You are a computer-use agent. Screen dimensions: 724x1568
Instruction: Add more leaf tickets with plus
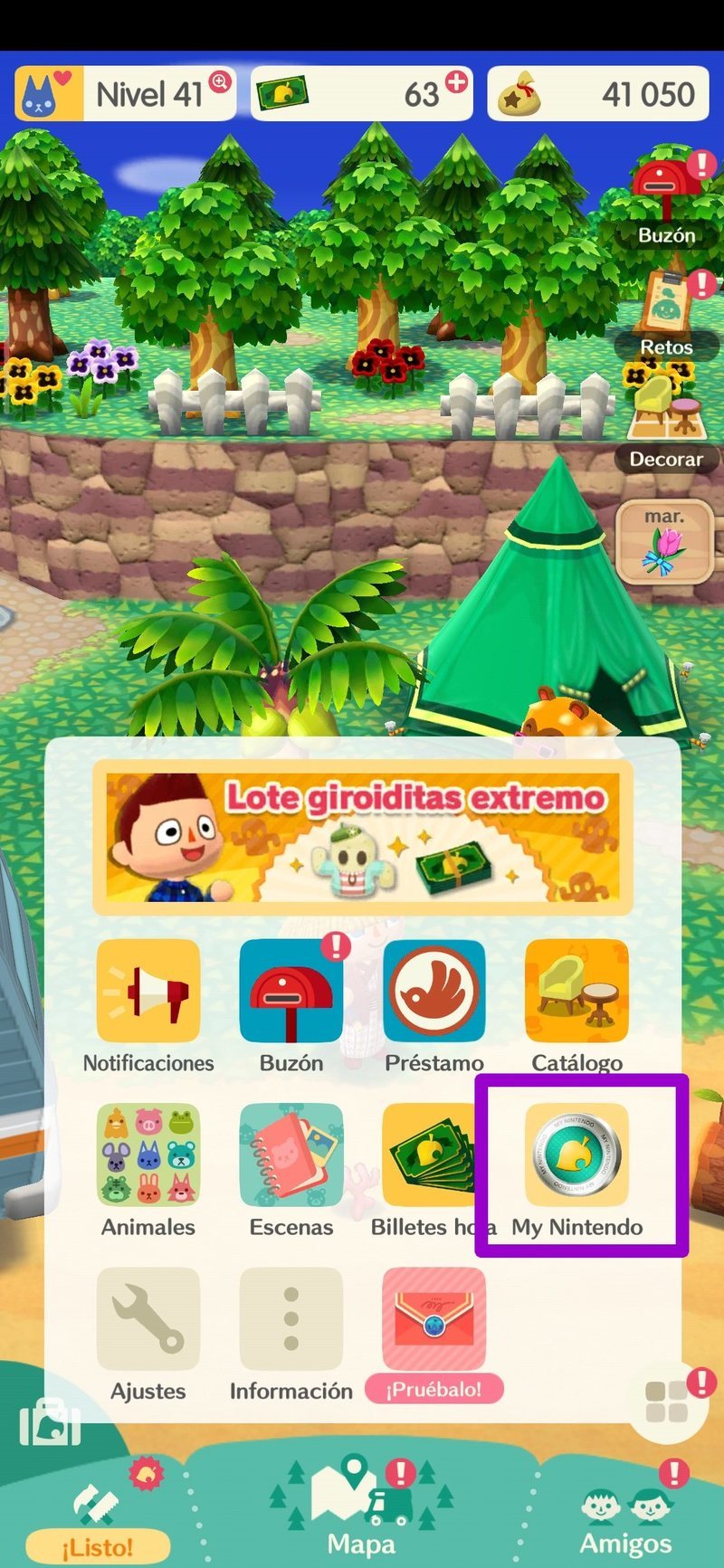click(457, 82)
